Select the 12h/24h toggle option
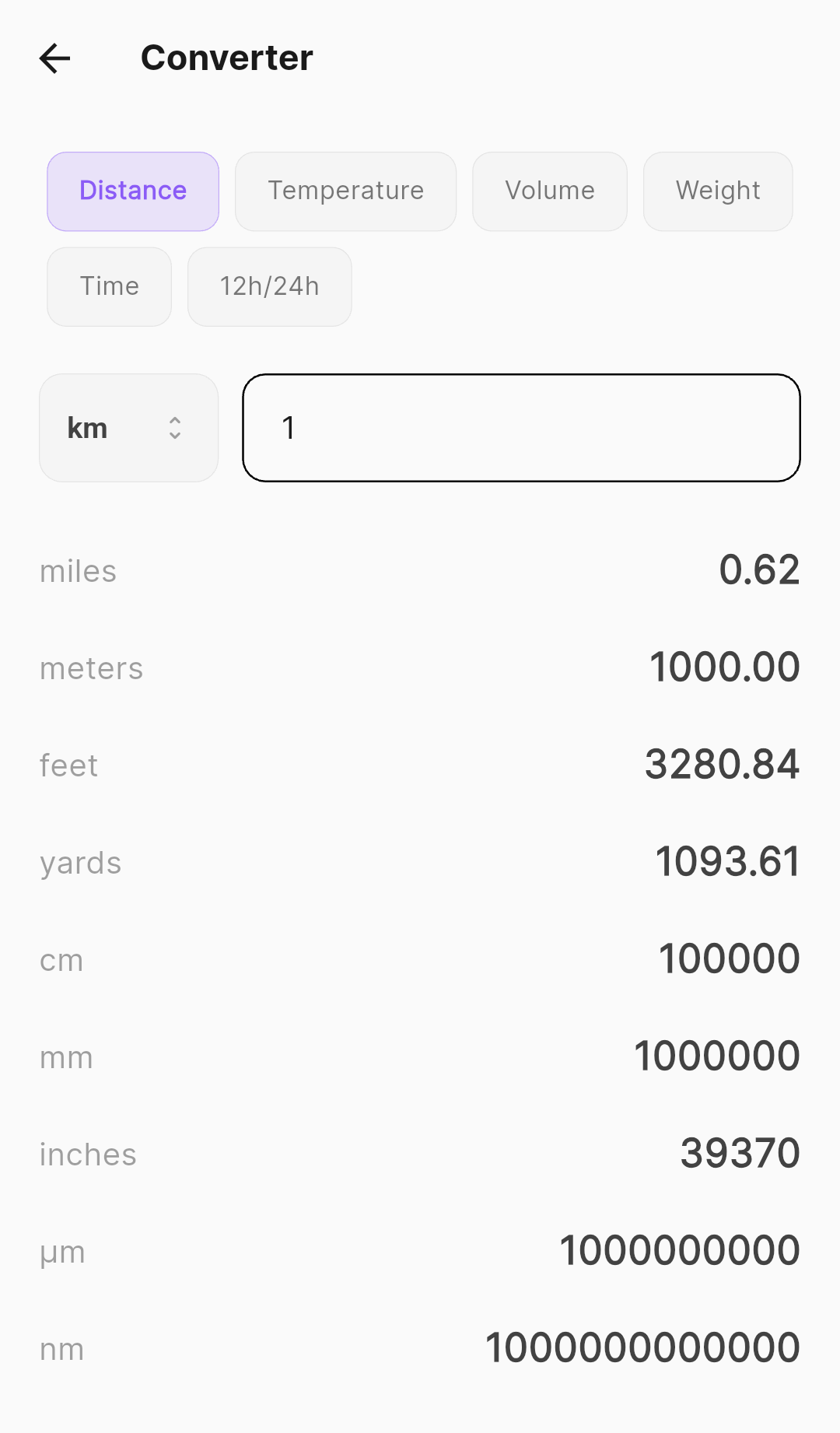The width and height of the screenshot is (840, 1433). (269, 286)
